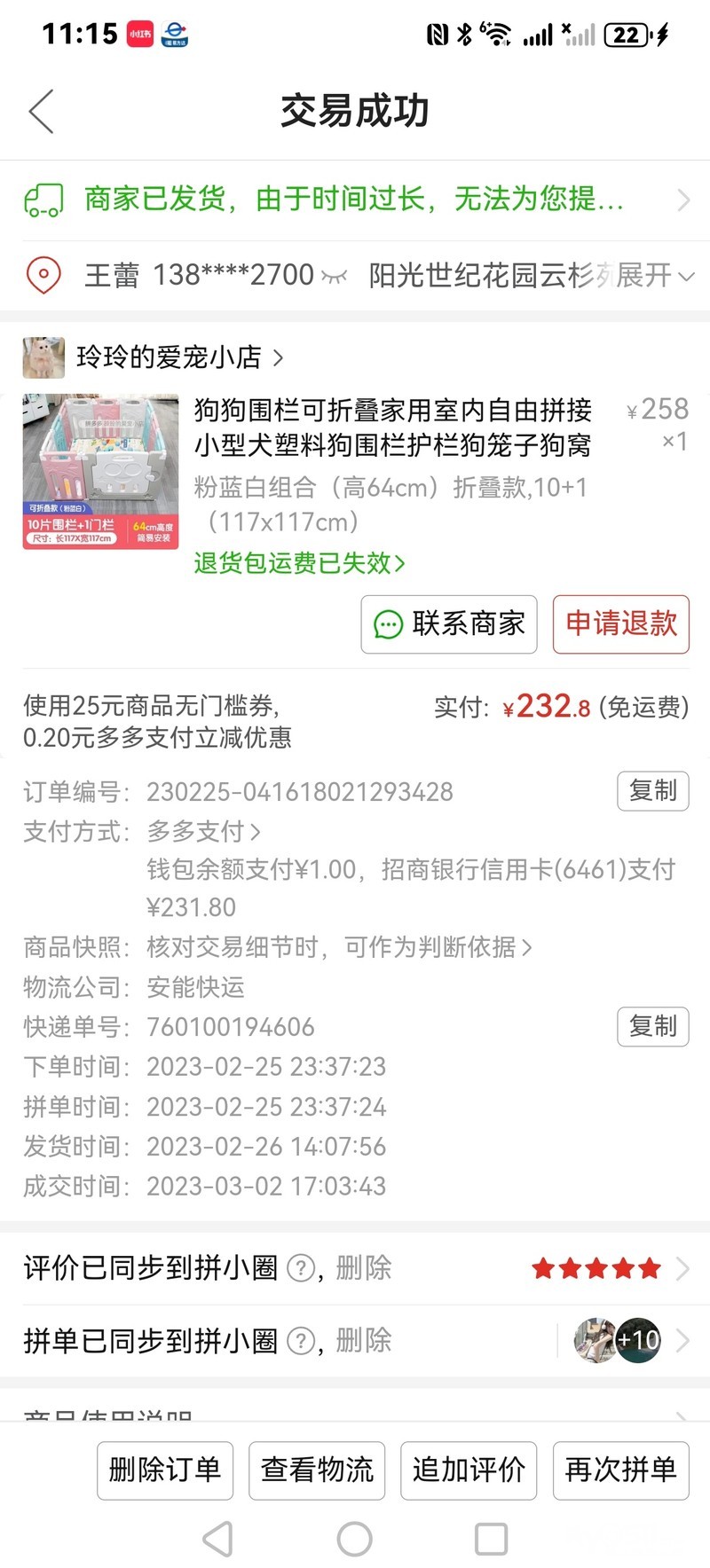Tap 再次拼单 to reorder this item
This screenshot has width=710, height=1568.
tap(620, 1470)
